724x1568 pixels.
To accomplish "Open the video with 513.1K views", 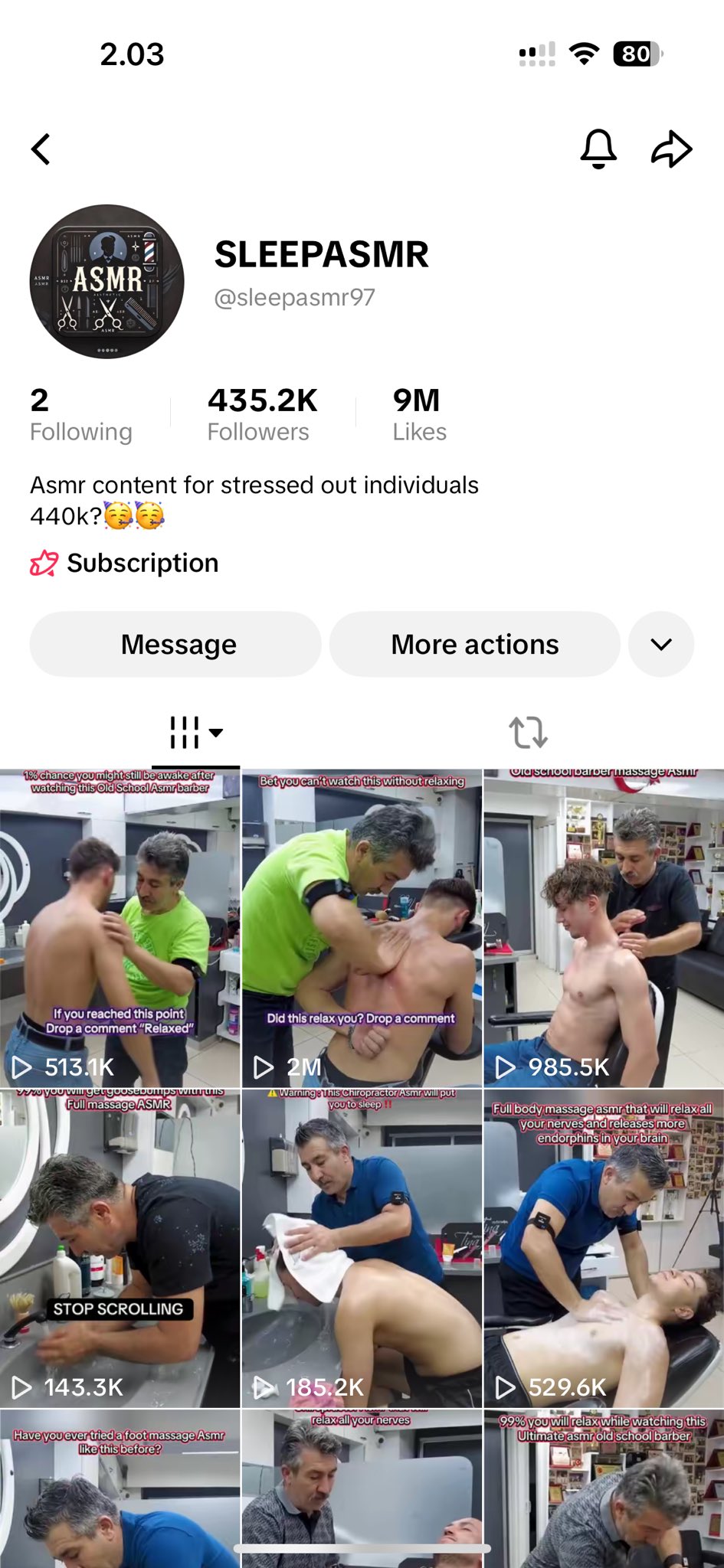I will [x=120, y=928].
